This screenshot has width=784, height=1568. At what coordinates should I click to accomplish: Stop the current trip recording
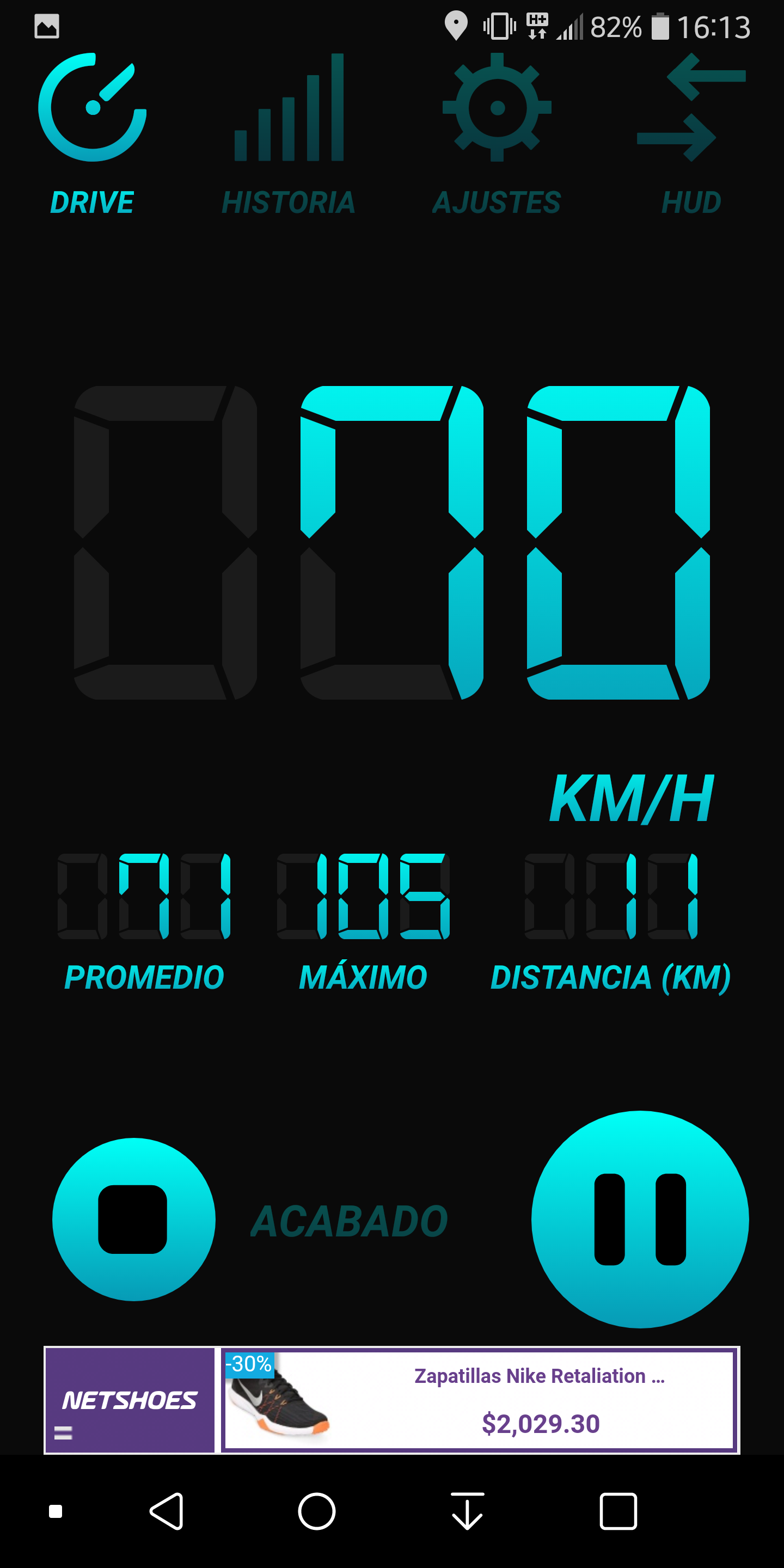pyautogui.click(x=133, y=1218)
